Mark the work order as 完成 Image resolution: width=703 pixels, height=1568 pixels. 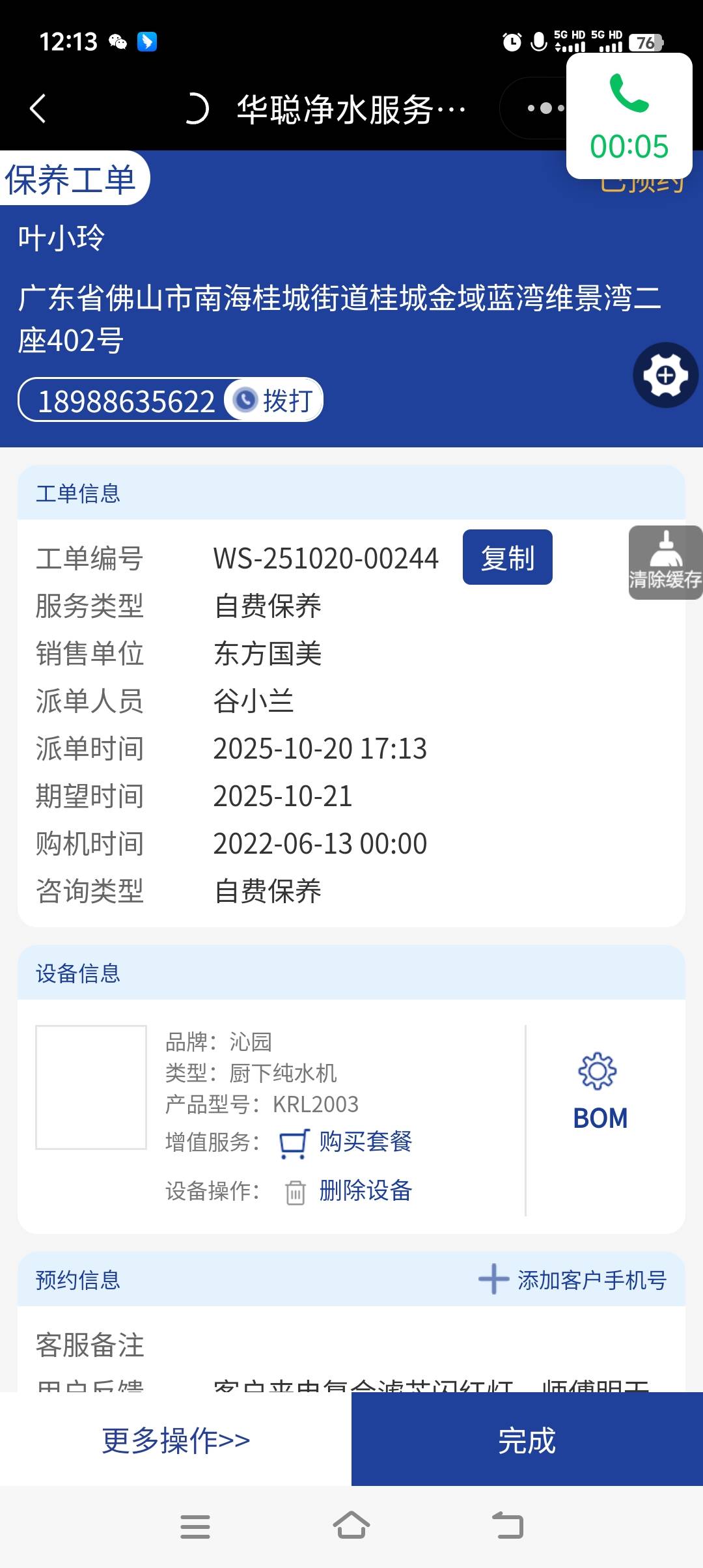527,1440
